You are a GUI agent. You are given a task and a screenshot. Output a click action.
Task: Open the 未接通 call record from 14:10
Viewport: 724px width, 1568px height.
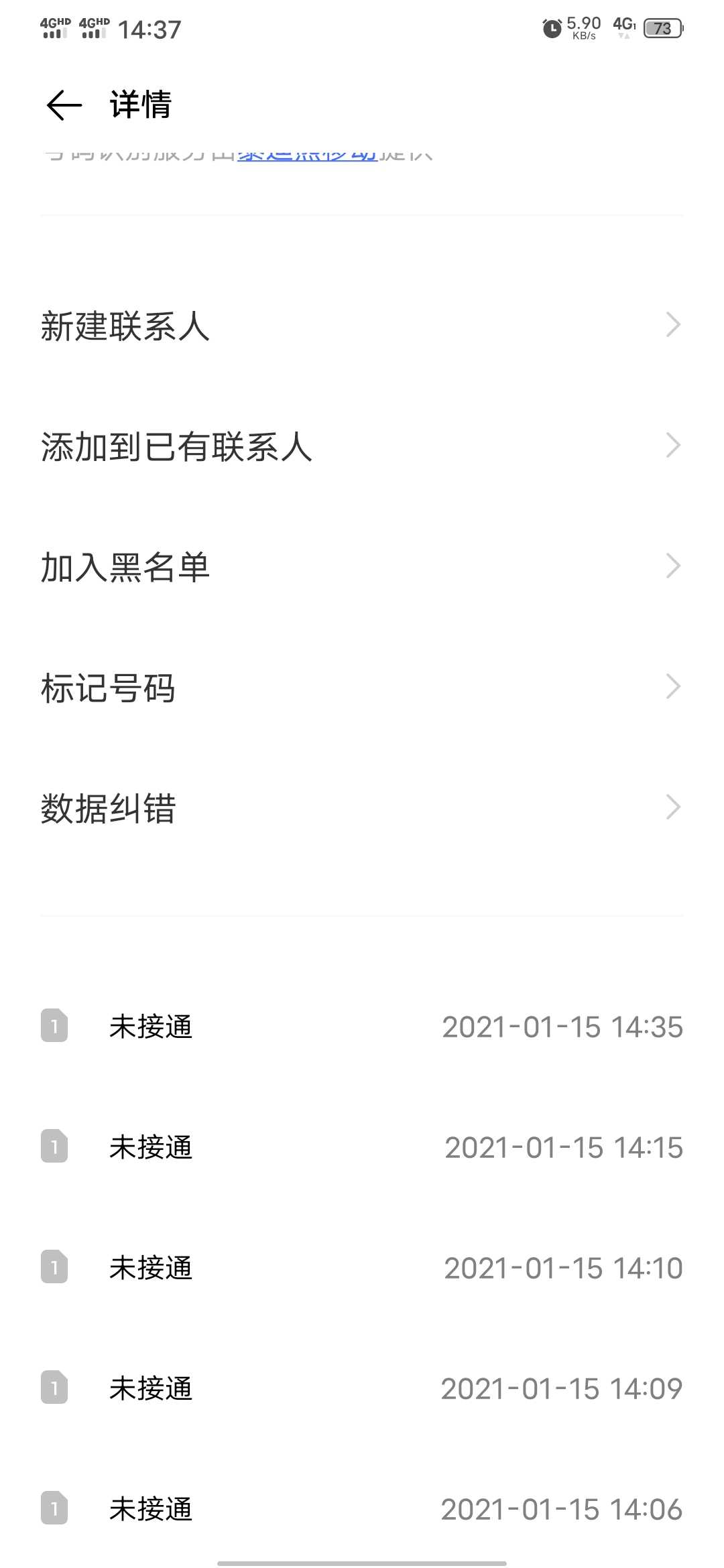coord(362,1268)
